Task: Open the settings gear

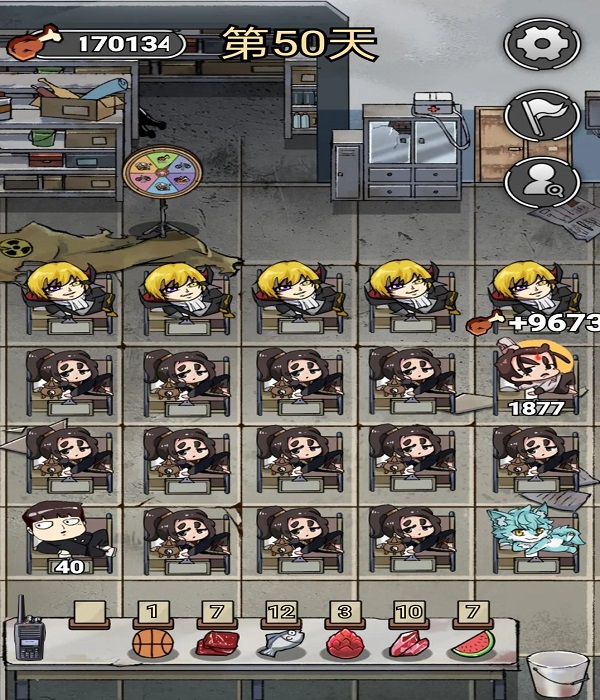Action: 542,43
